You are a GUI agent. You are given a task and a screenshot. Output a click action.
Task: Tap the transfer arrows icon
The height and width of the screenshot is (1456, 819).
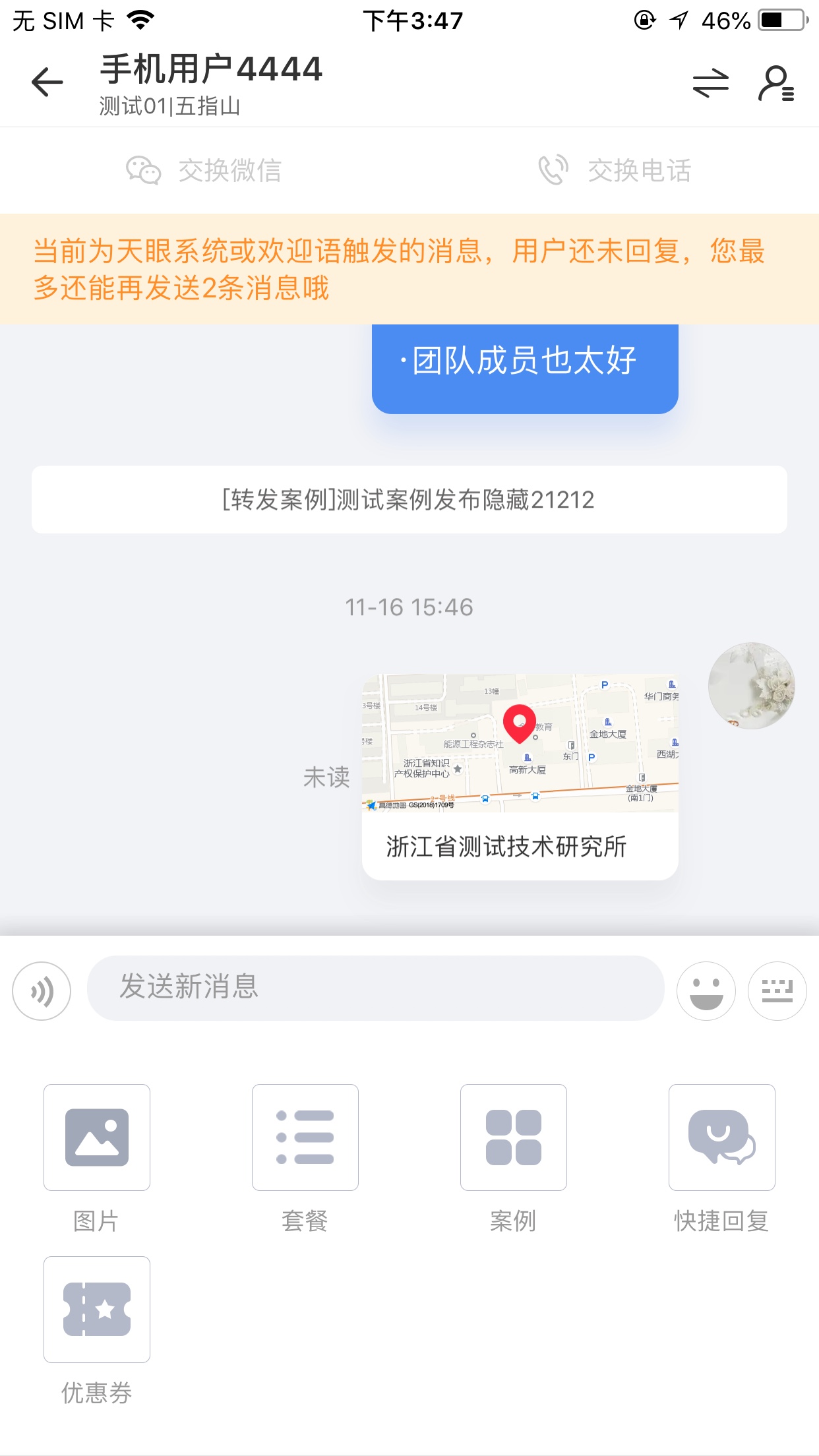pyautogui.click(x=710, y=84)
